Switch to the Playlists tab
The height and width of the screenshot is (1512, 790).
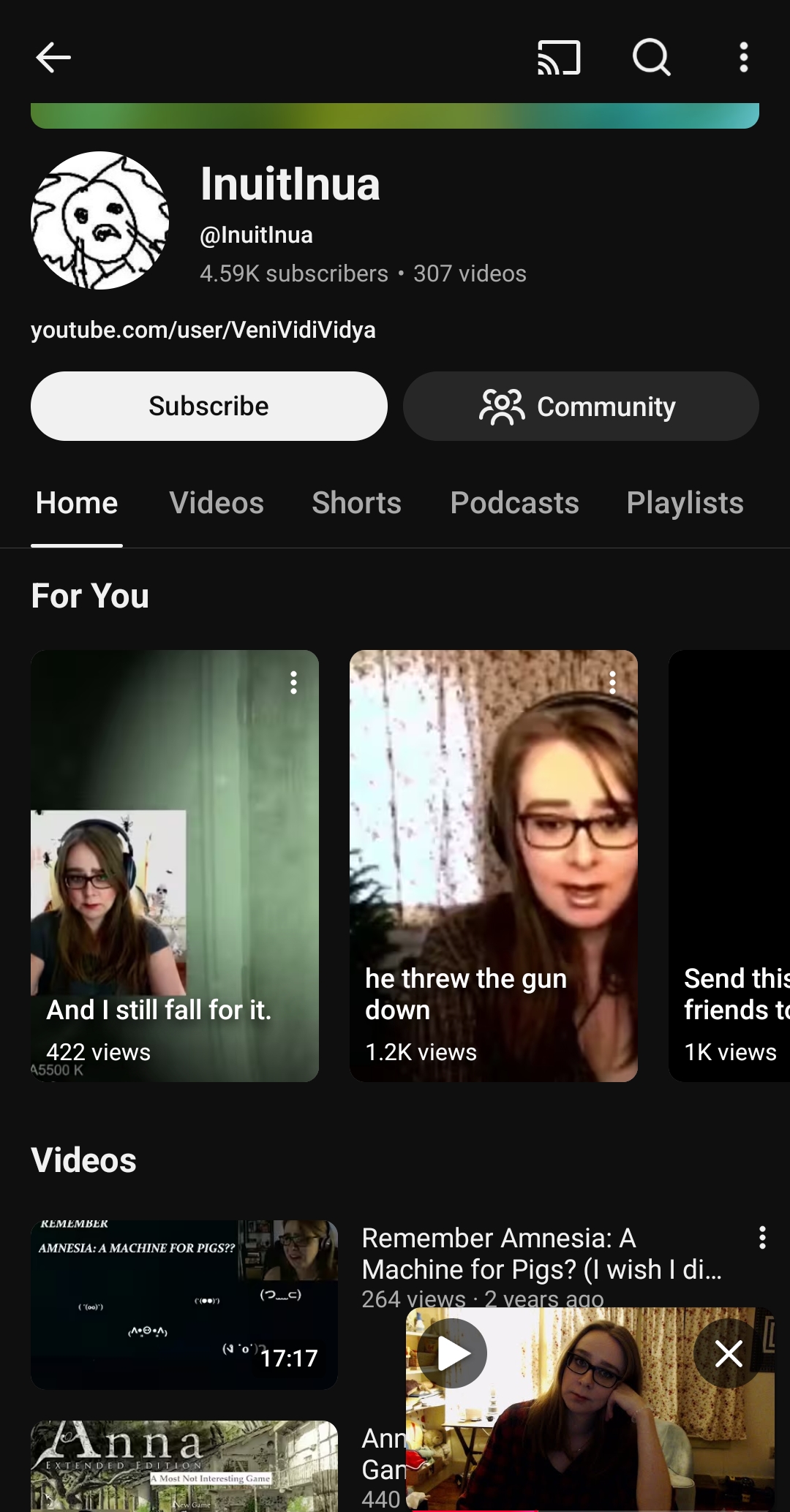(685, 503)
